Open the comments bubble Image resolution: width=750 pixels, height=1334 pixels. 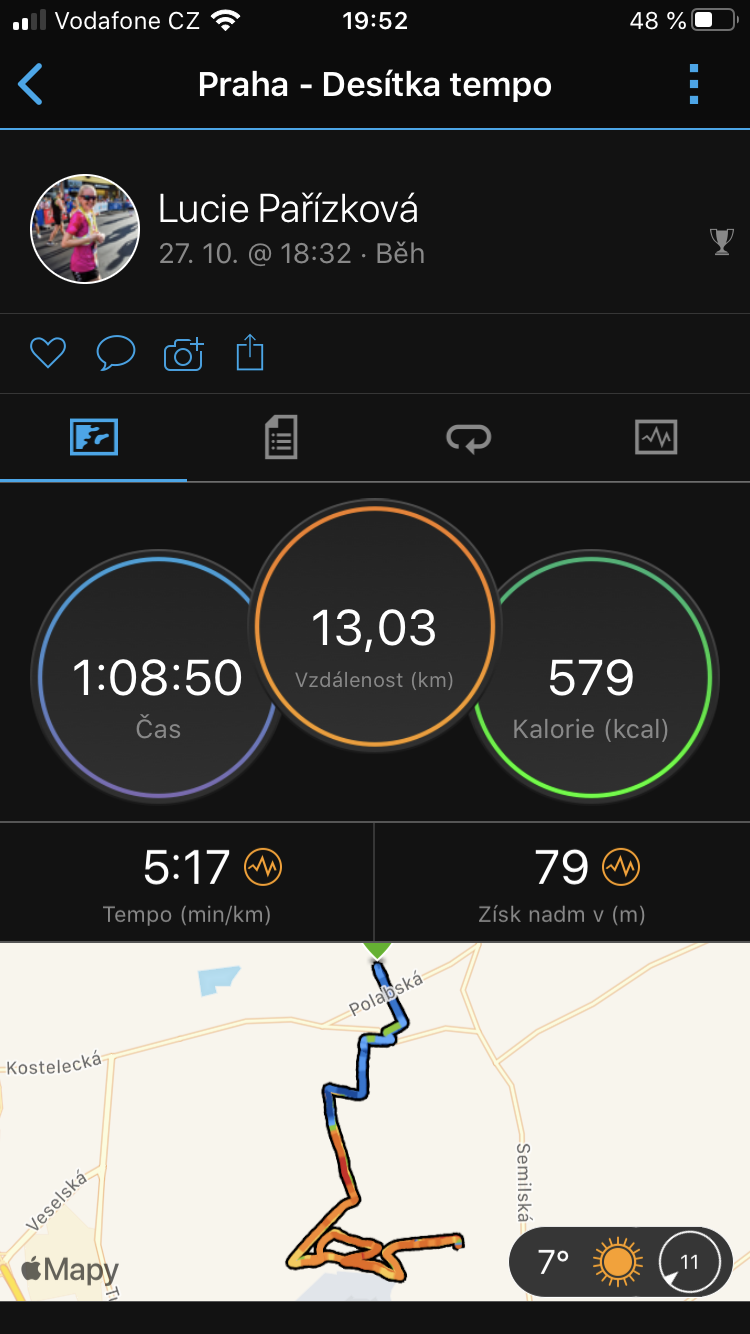[115, 353]
